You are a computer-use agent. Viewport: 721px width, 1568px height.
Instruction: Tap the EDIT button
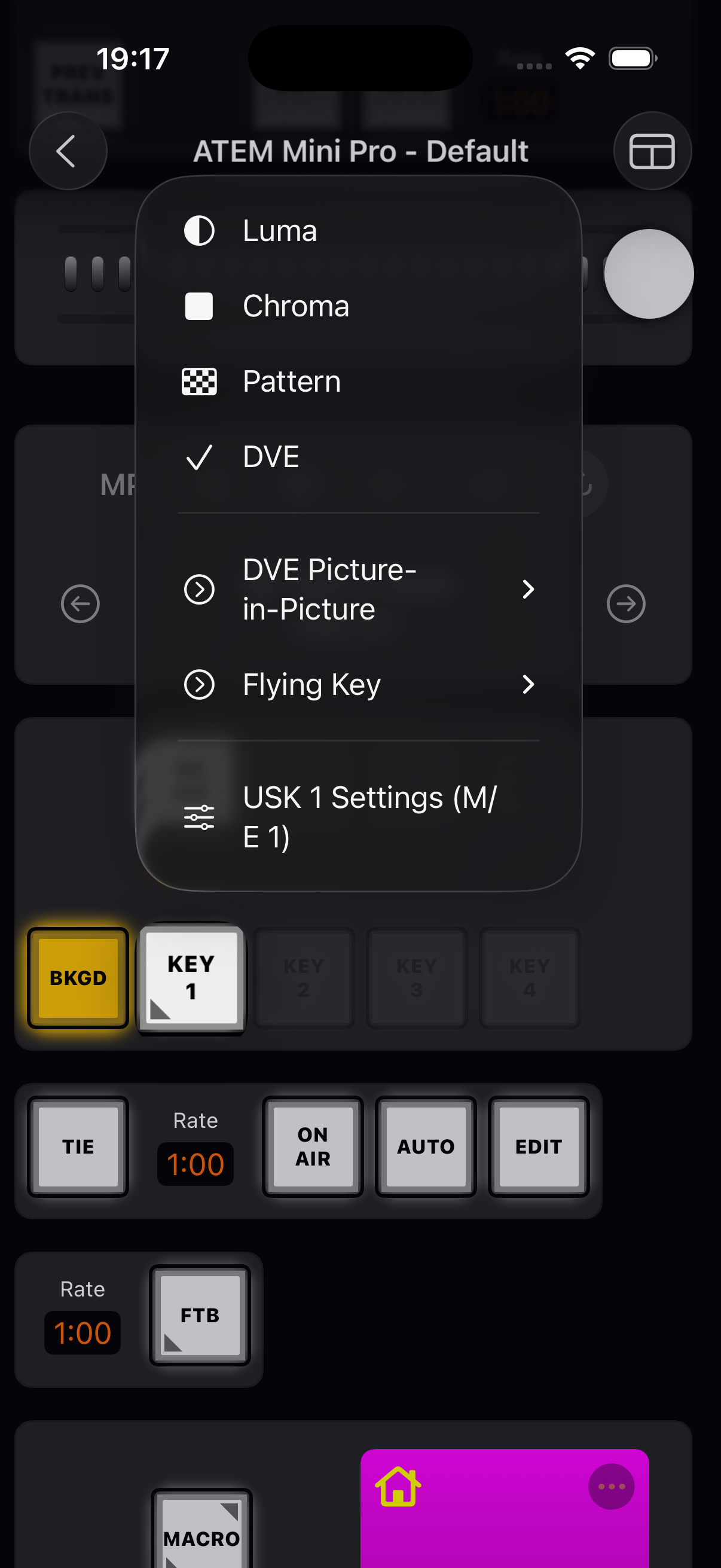(x=539, y=1147)
